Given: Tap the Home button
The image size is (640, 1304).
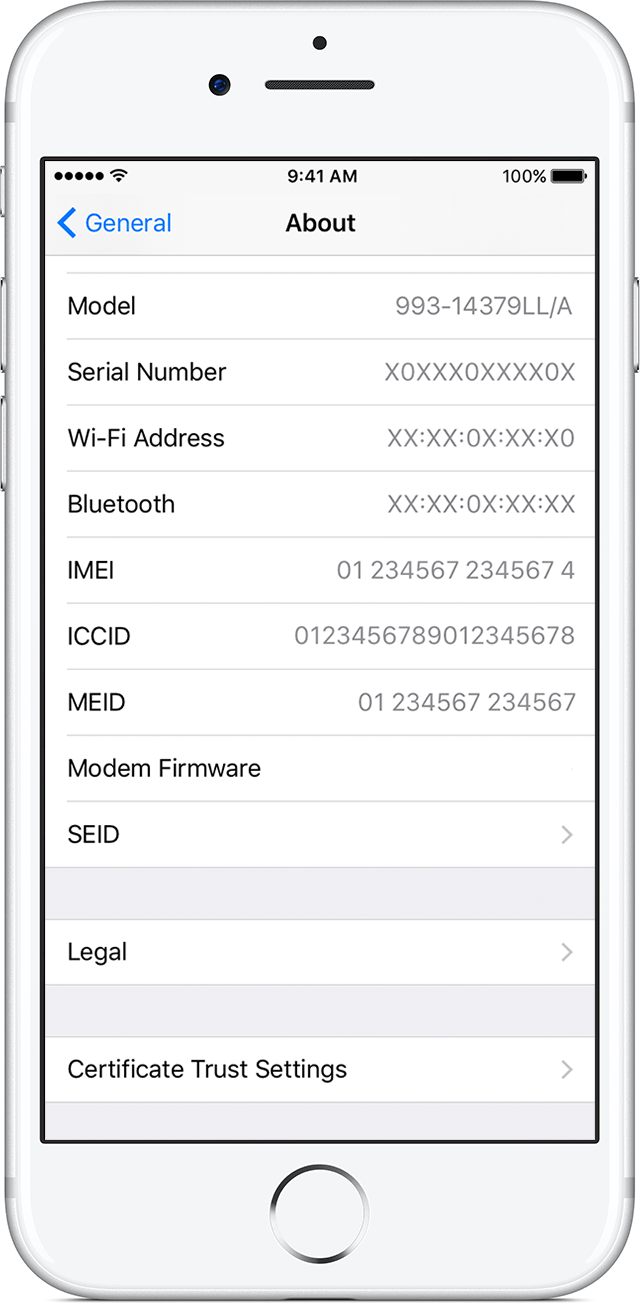Looking at the screenshot, I should click(x=320, y=1213).
